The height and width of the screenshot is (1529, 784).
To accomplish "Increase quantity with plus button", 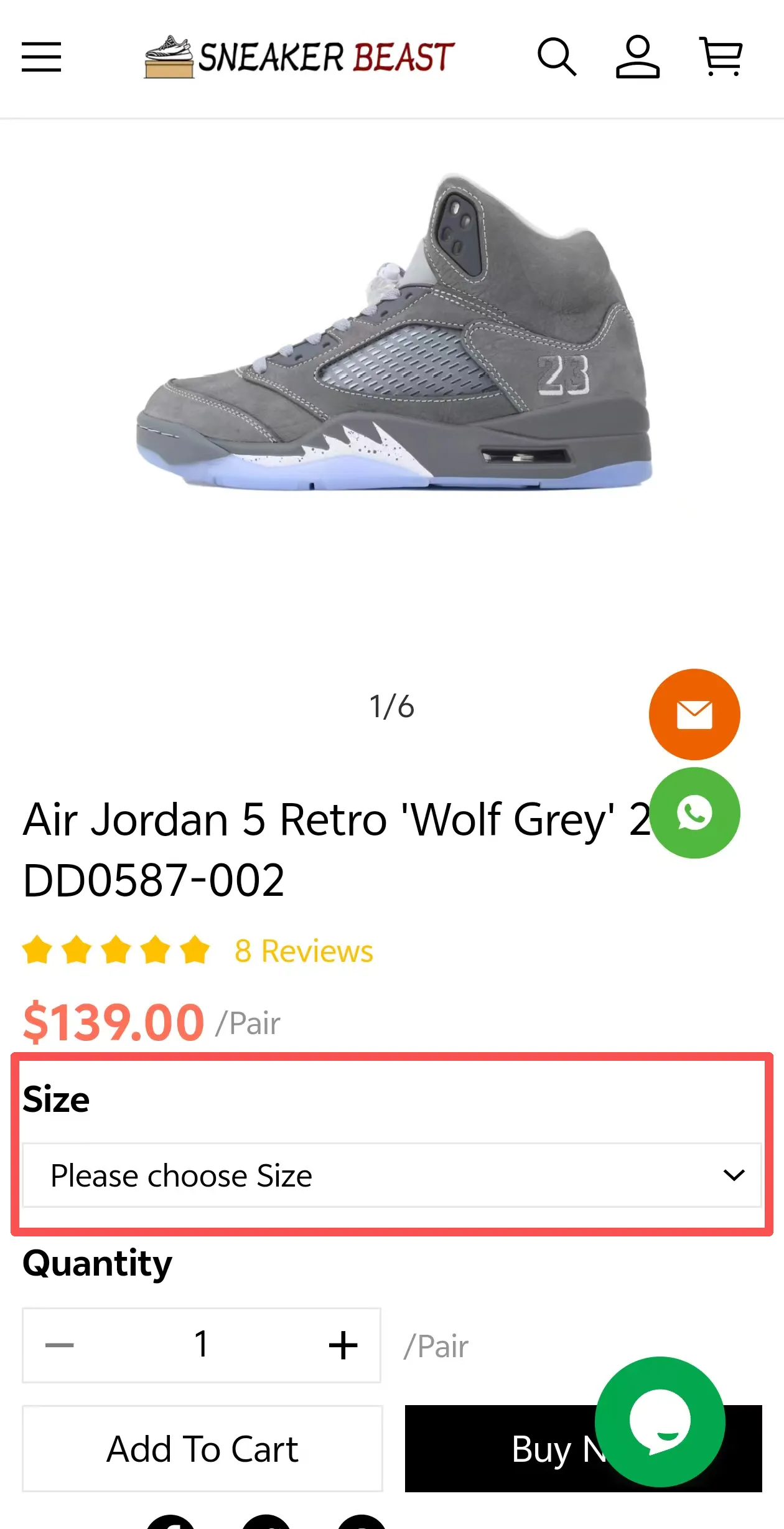I will point(343,1345).
